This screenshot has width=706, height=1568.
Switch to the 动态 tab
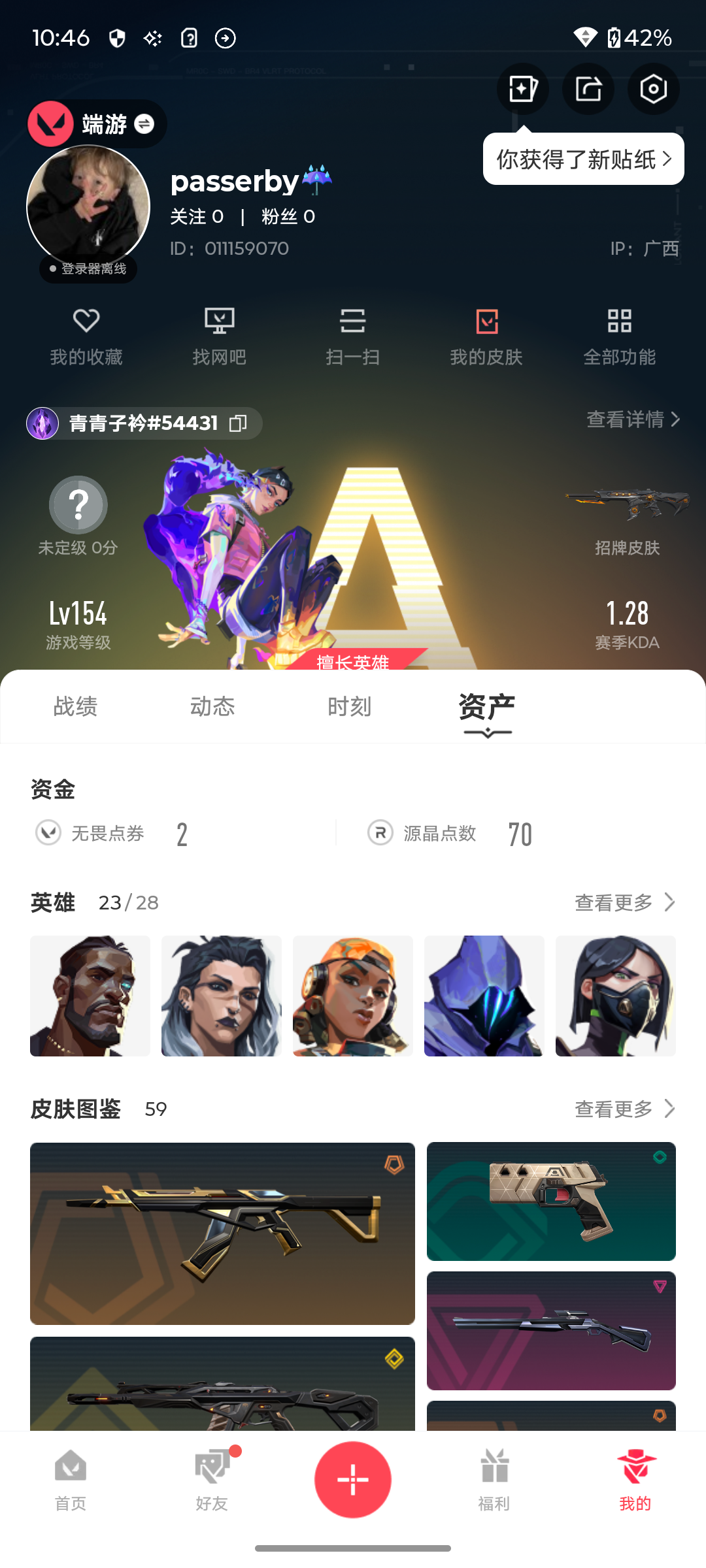pyautogui.click(x=212, y=707)
